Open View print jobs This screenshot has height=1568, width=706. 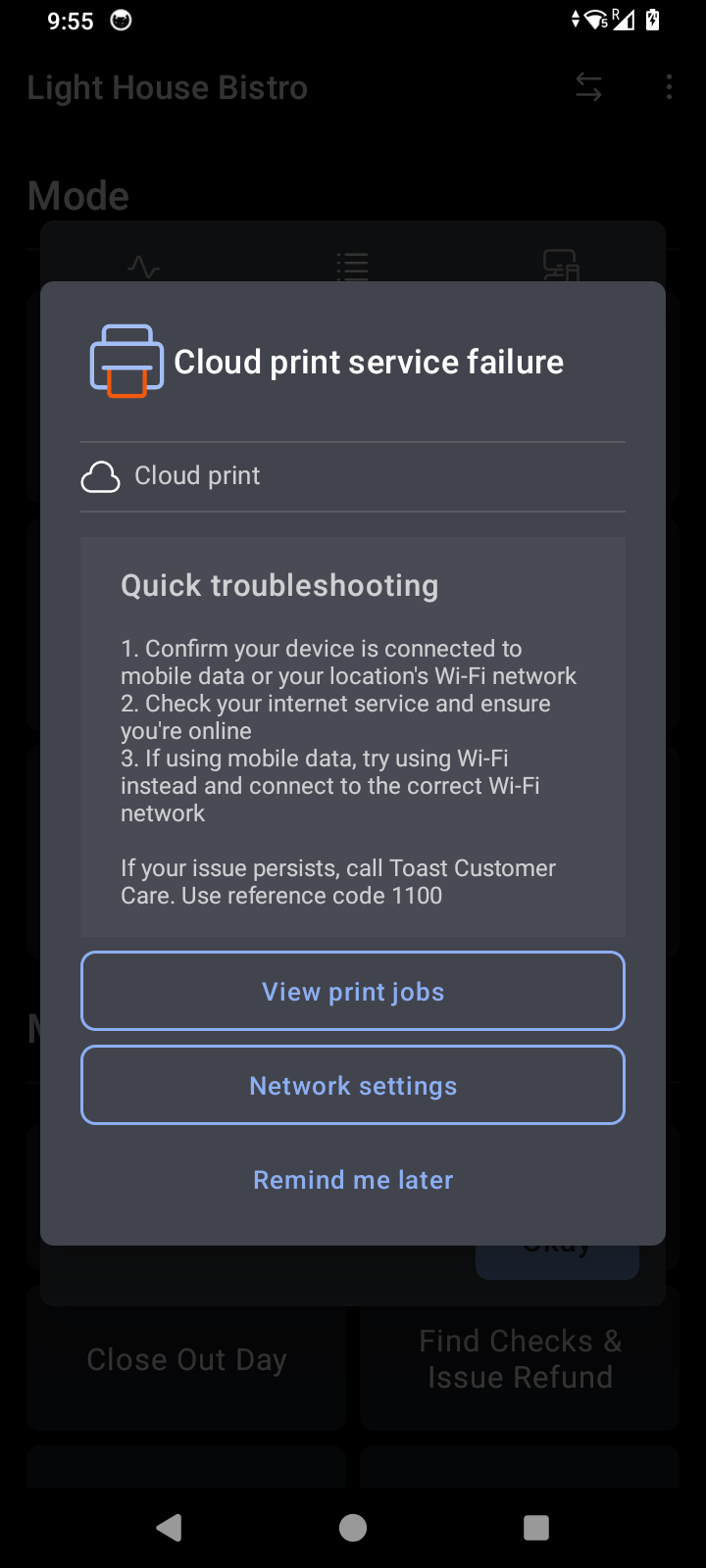(x=353, y=991)
